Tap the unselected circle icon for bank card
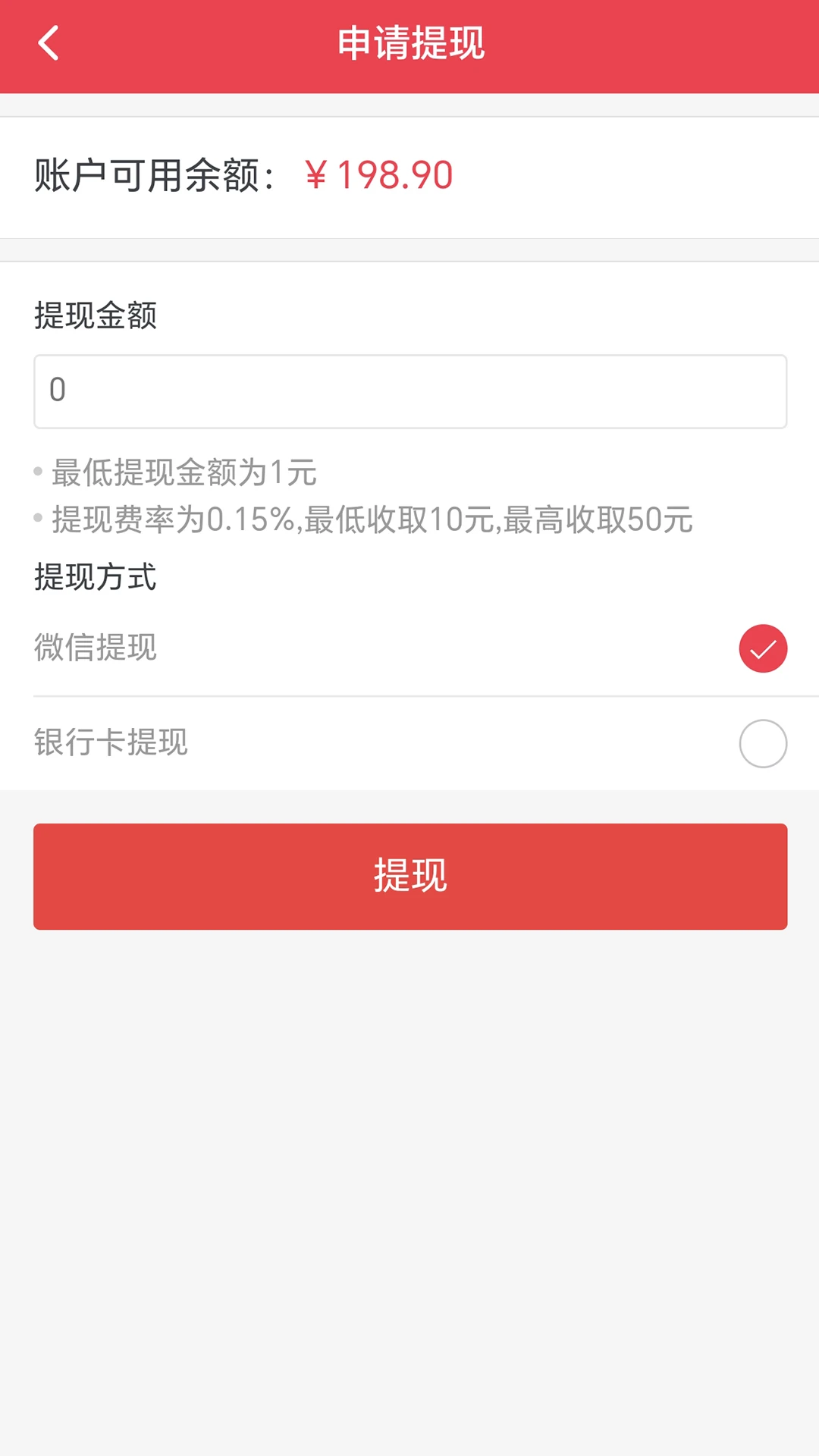 coord(763,743)
